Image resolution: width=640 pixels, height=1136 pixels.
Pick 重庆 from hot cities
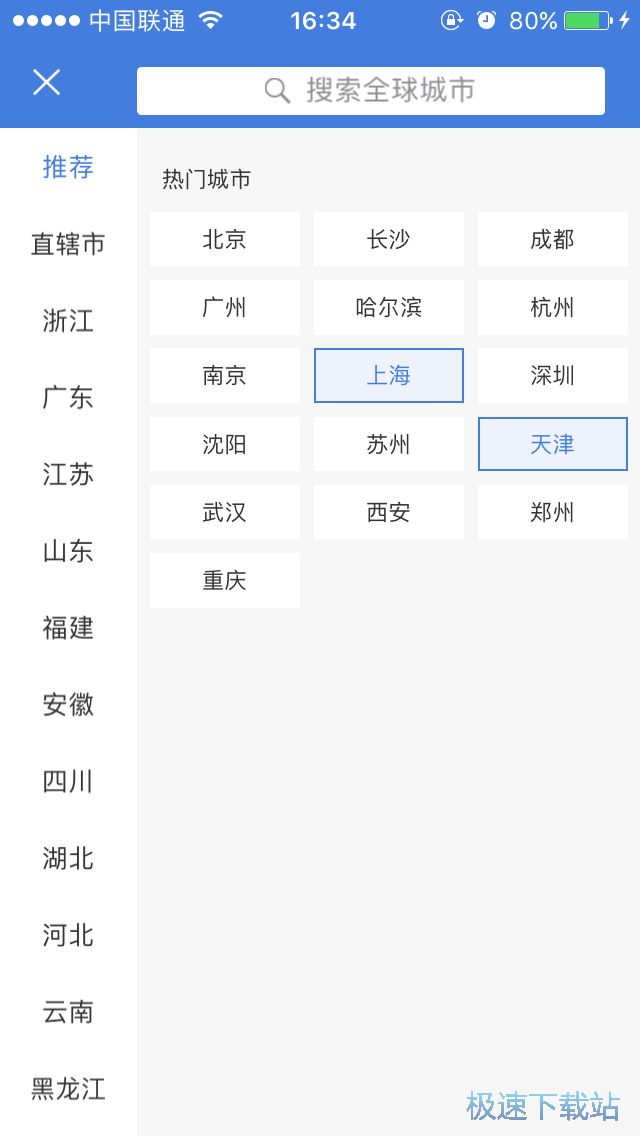[224, 580]
